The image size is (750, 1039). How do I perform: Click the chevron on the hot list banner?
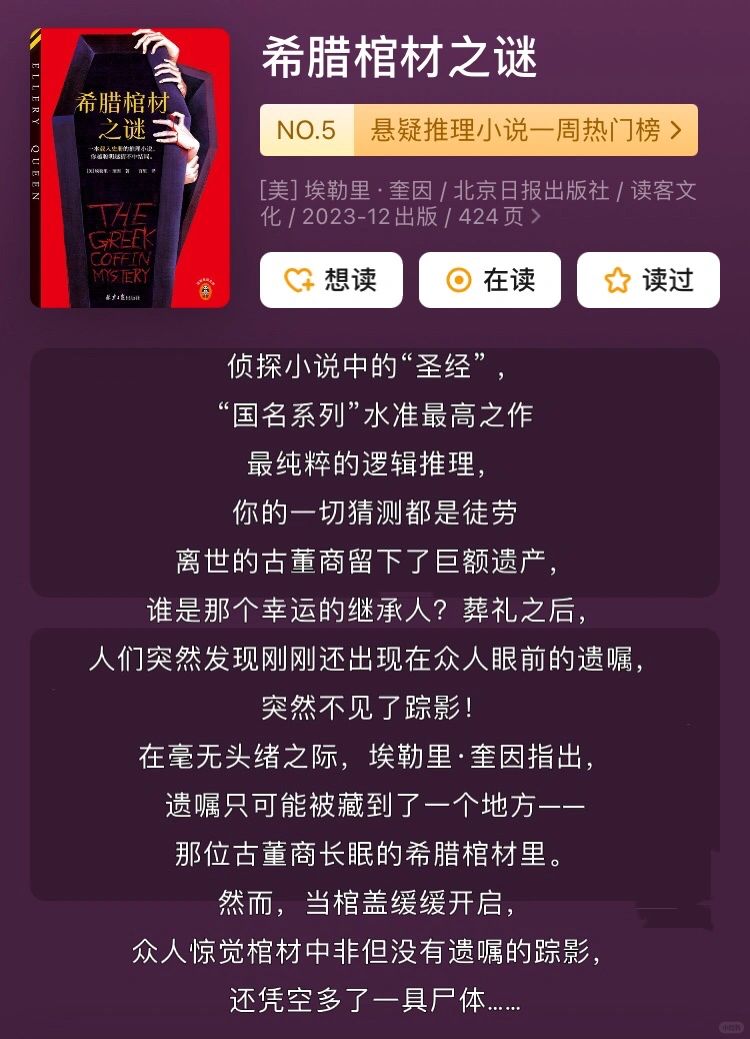[677, 130]
